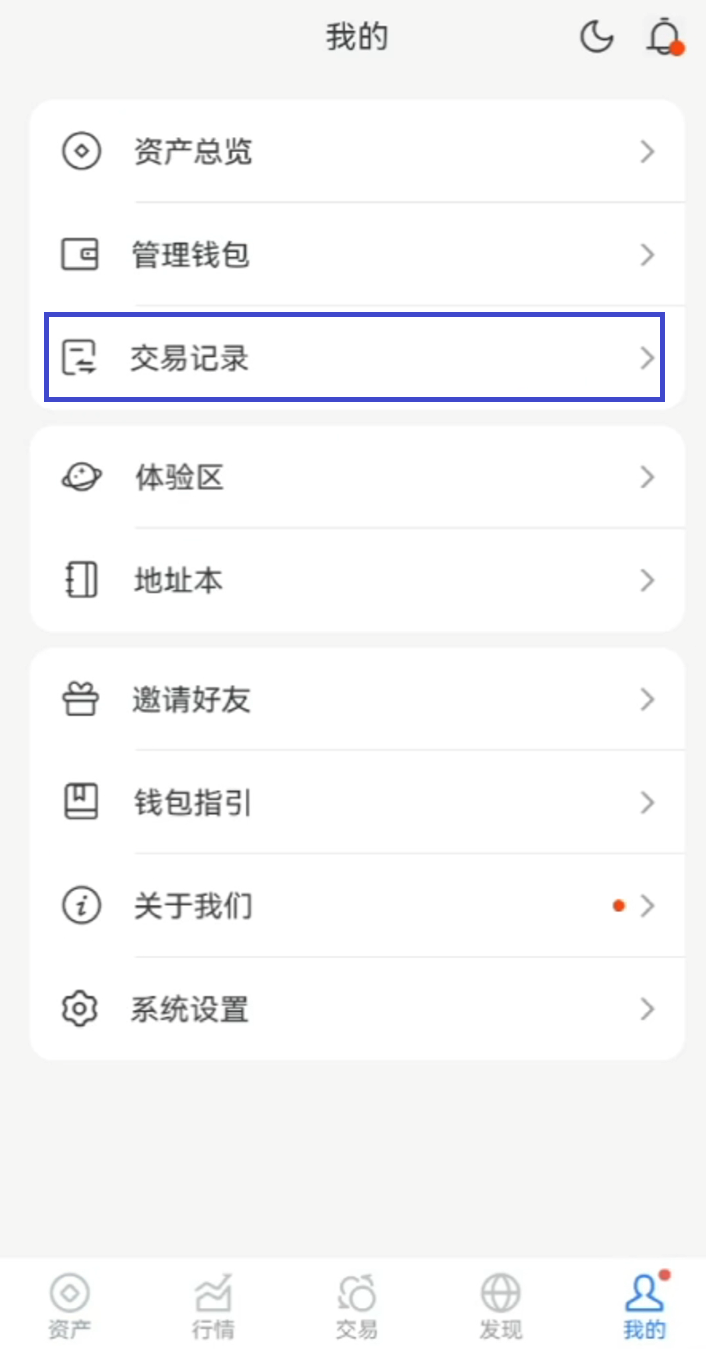Switch to the 交易 trade tab
Image resolution: width=706 pixels, height=1349 pixels.
pyautogui.click(x=356, y=1306)
